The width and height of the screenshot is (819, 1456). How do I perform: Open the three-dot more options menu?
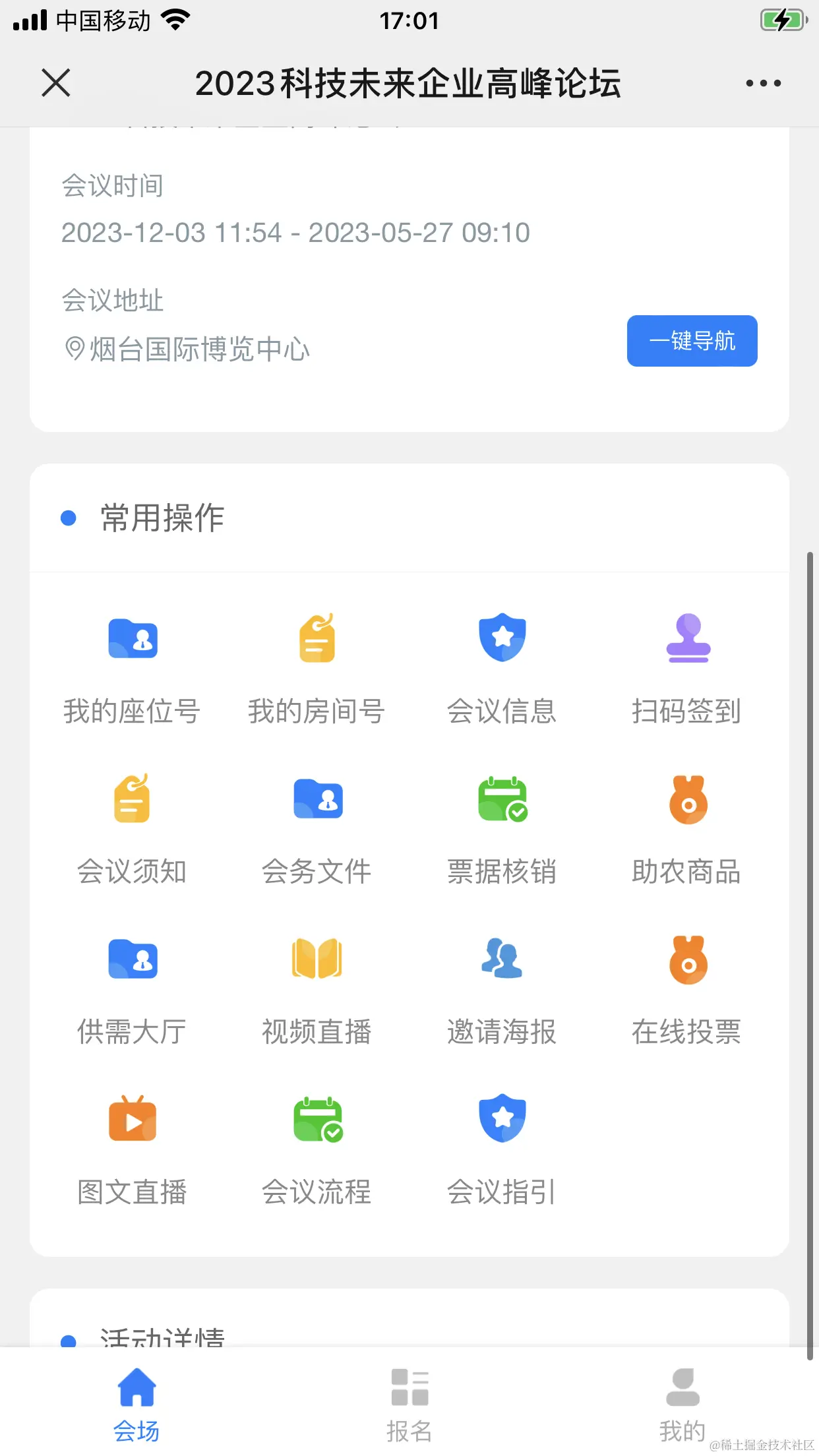coord(763,83)
